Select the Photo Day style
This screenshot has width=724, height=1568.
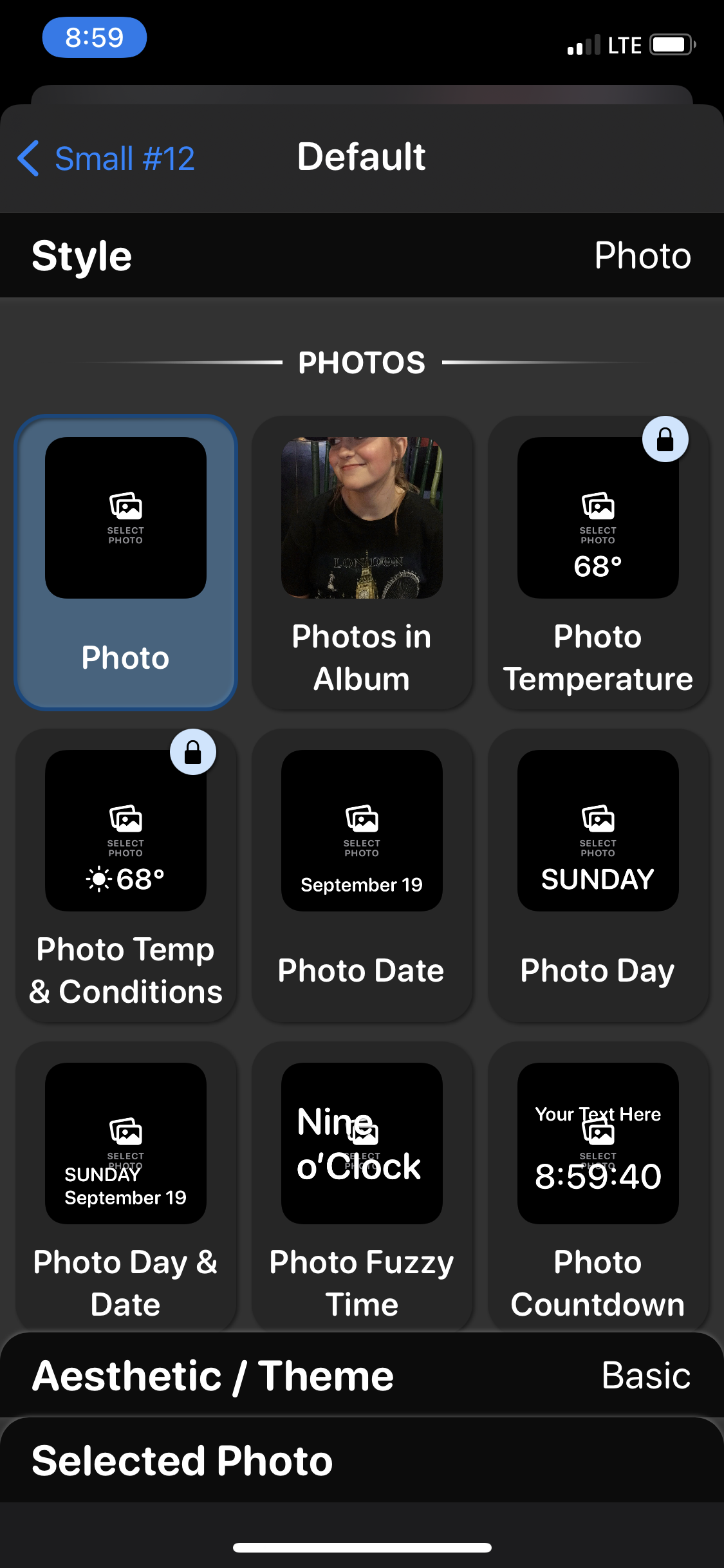coord(598,875)
